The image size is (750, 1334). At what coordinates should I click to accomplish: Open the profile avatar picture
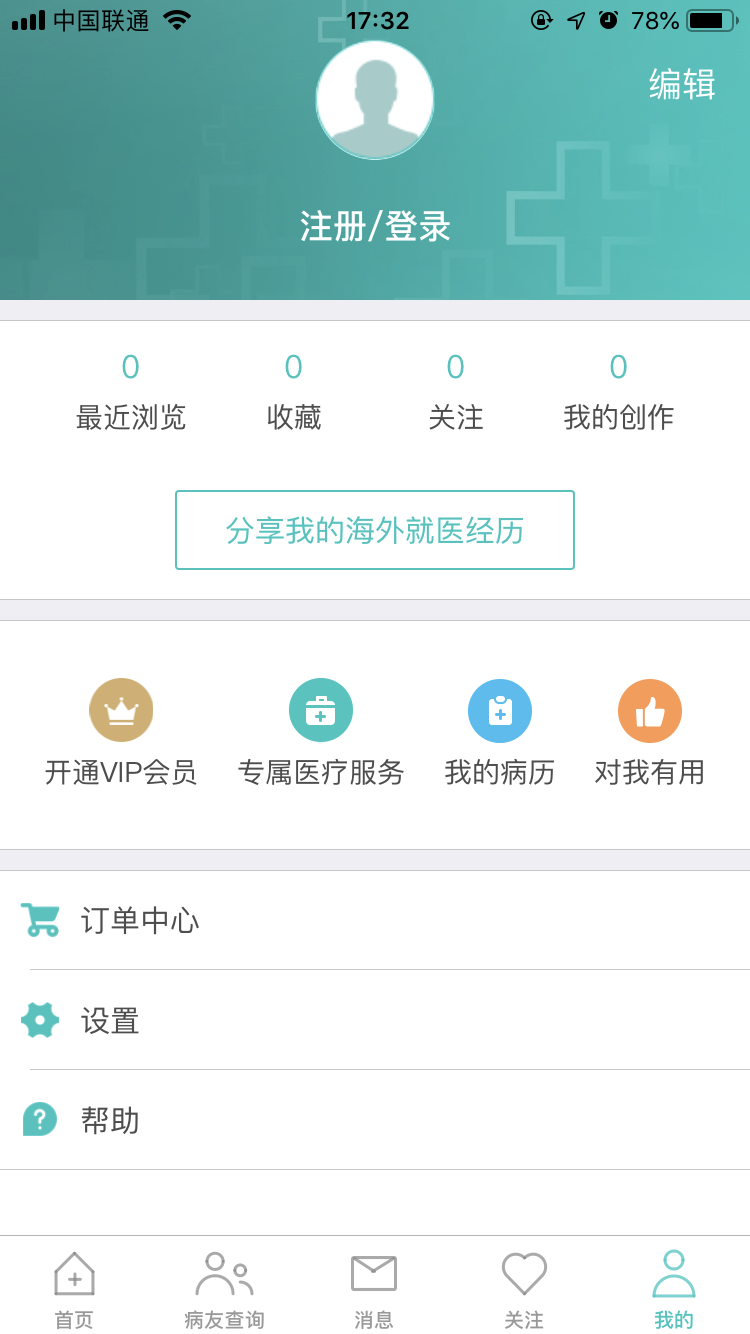(x=375, y=100)
